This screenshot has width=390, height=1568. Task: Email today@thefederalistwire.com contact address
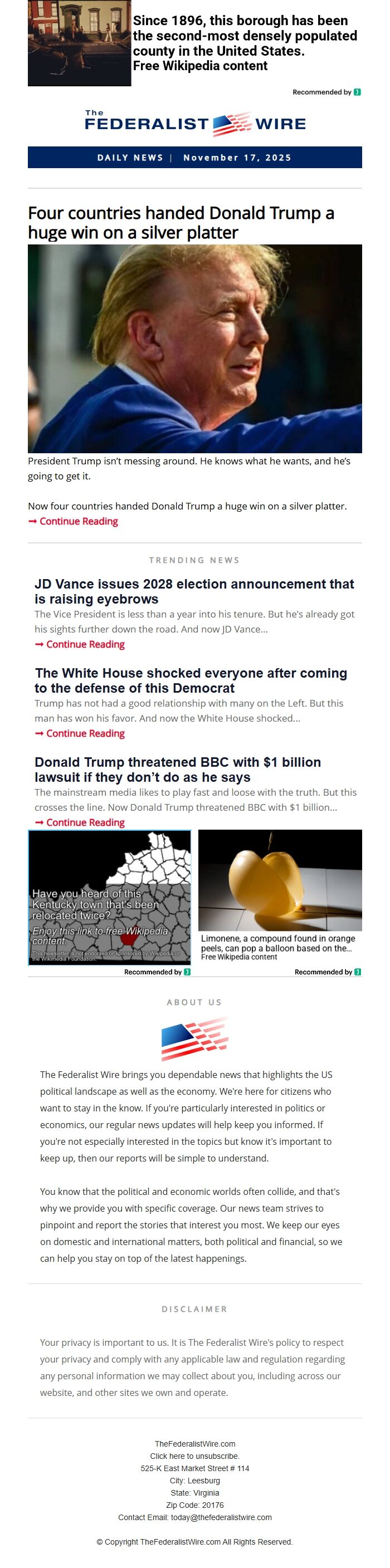(221, 1517)
